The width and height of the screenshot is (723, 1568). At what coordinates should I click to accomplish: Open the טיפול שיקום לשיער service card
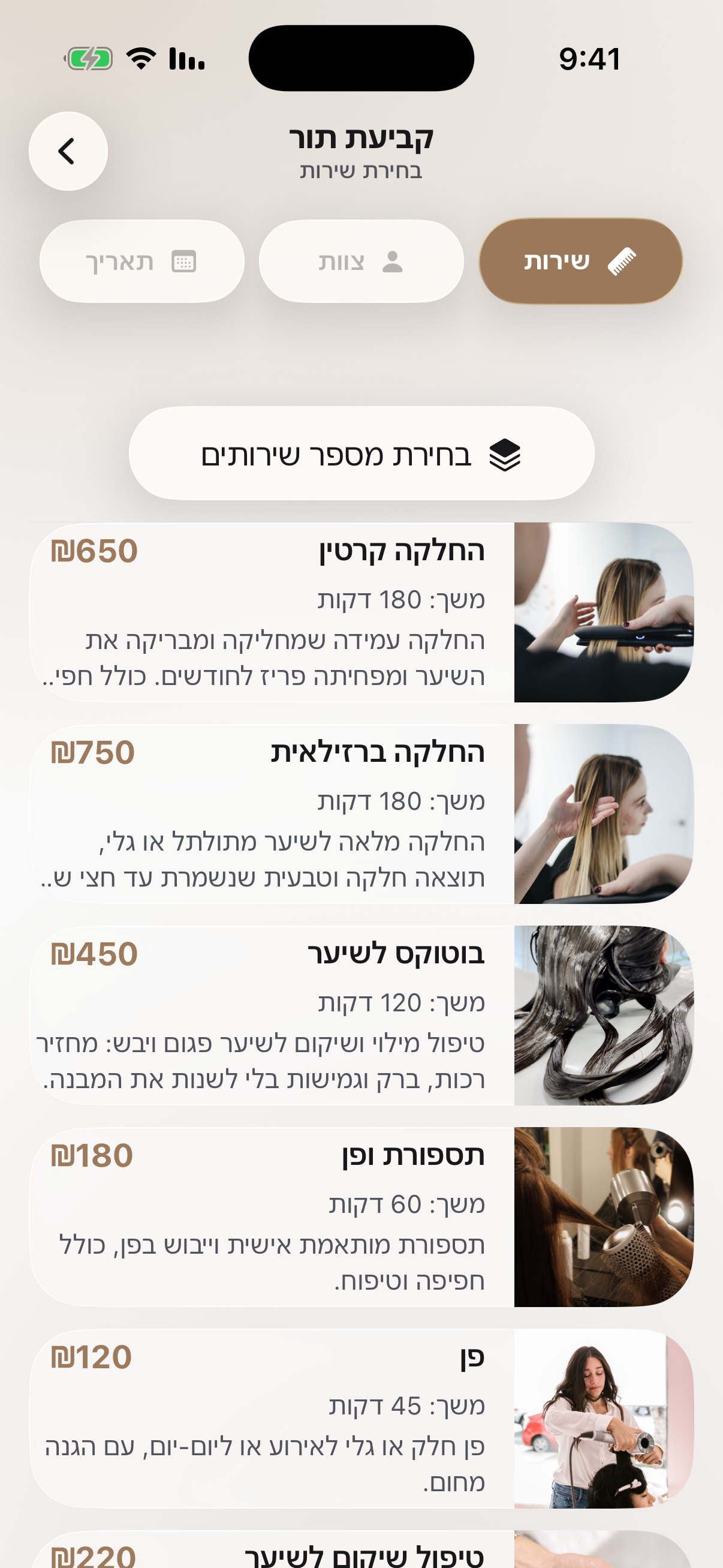(361, 1549)
